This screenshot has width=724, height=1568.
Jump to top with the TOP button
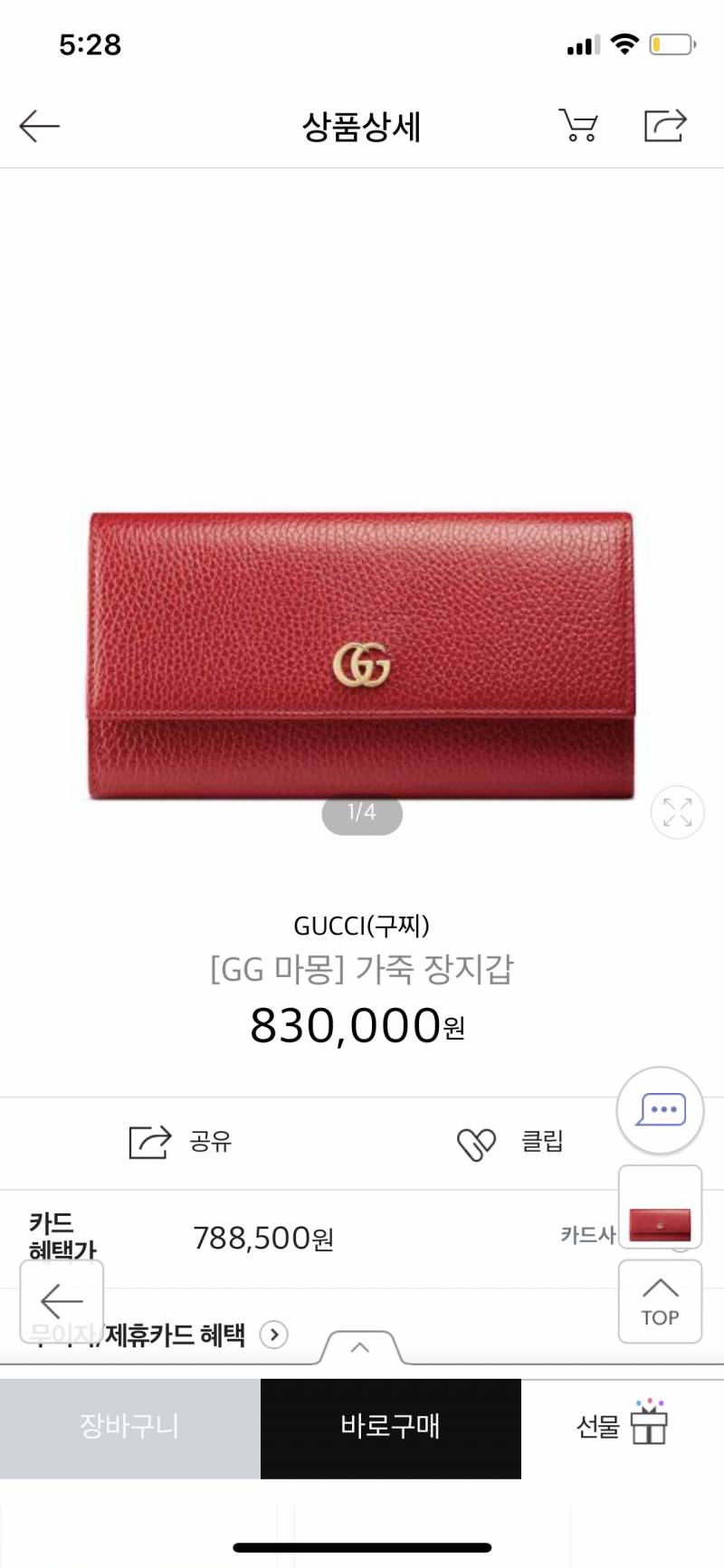660,1301
